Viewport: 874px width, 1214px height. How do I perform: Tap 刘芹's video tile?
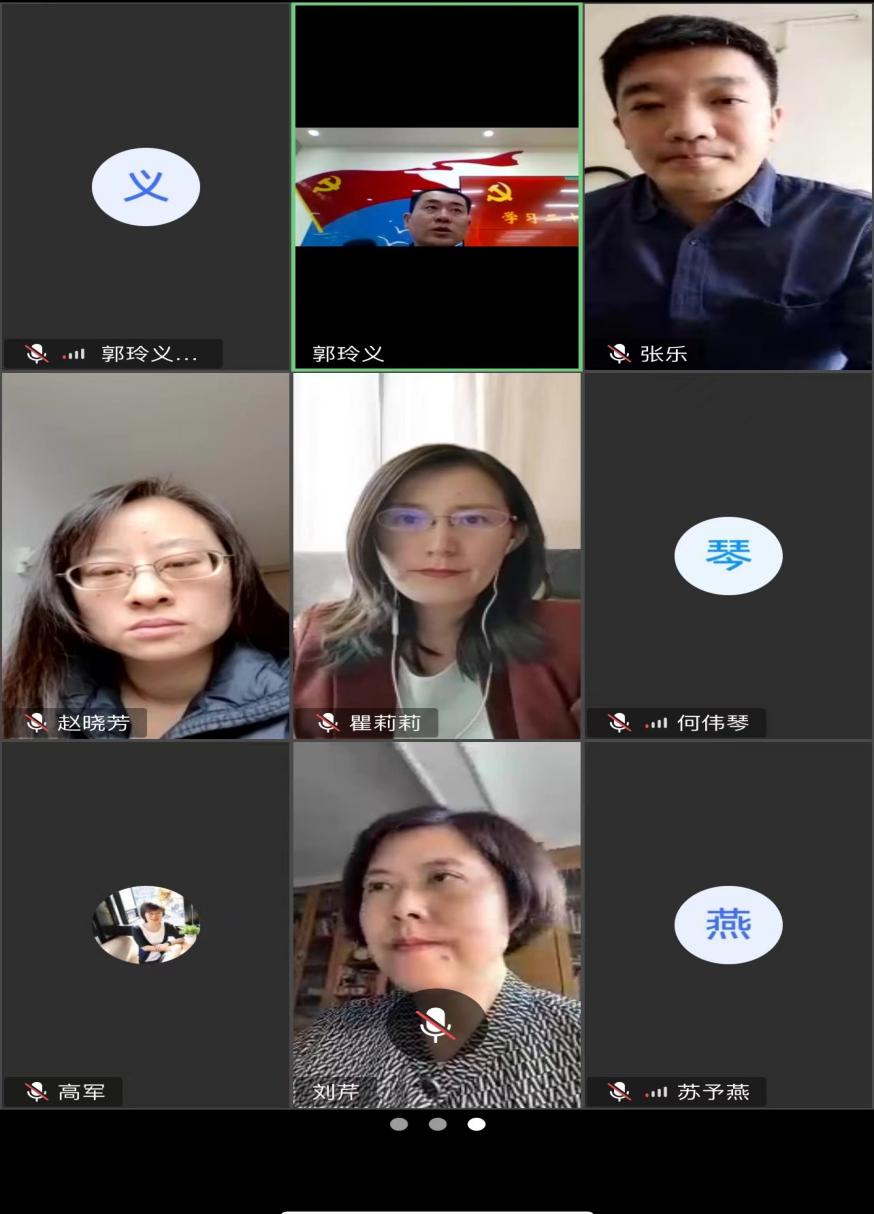tap(436, 925)
